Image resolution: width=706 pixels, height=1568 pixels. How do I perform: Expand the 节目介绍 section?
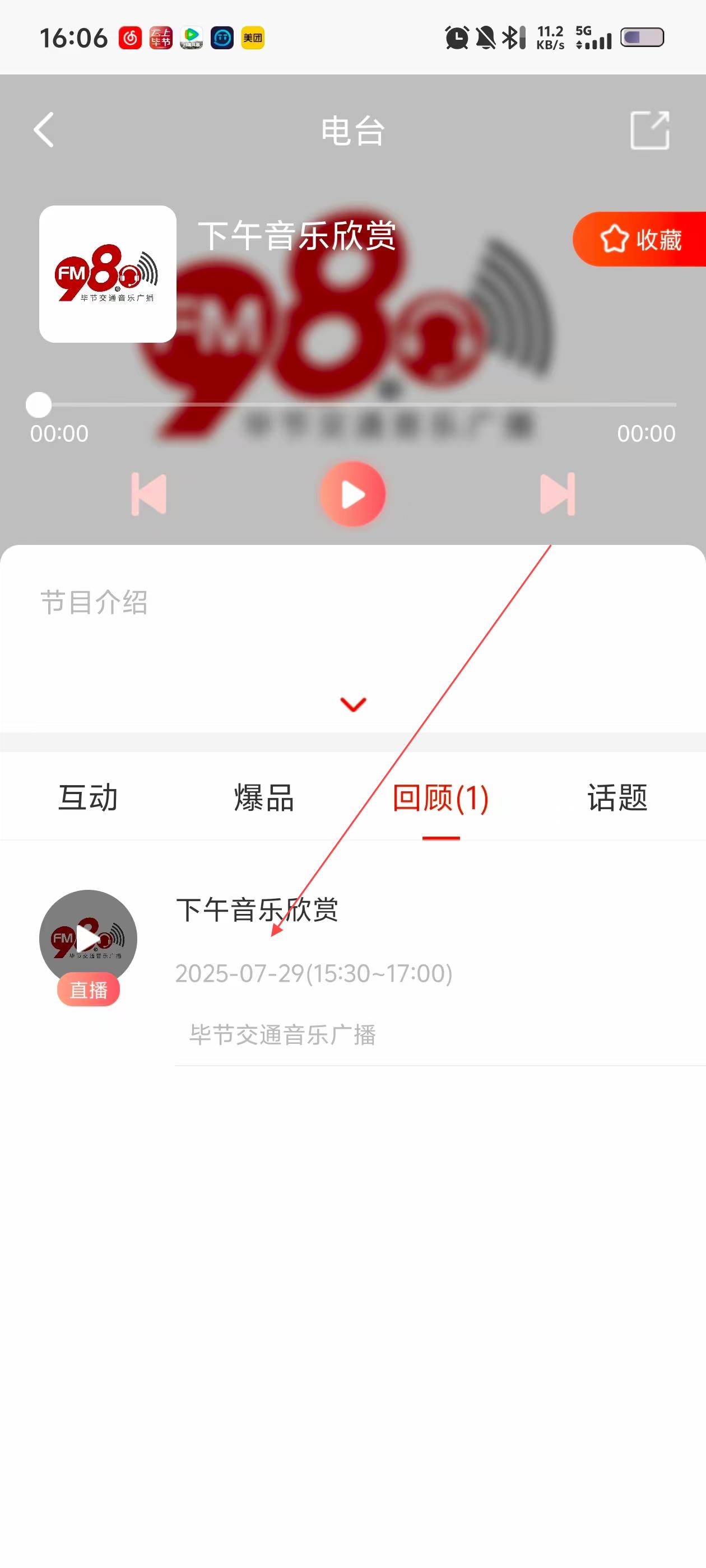352,704
